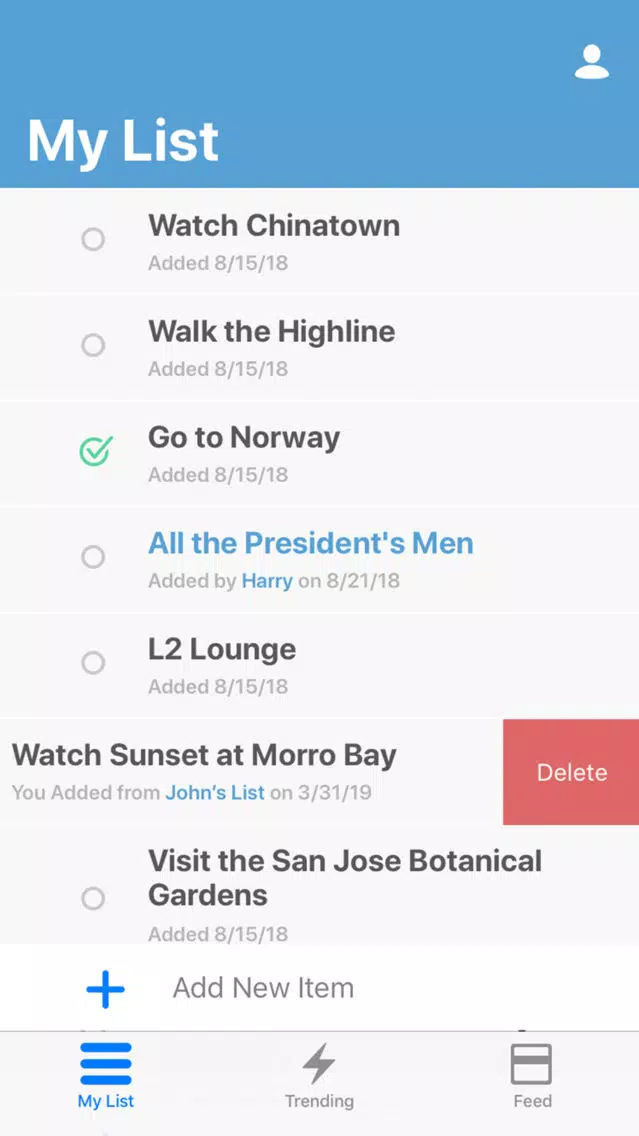Mark Watch Chinatown as done
Image resolution: width=639 pixels, height=1136 pixels.
[x=93, y=239]
